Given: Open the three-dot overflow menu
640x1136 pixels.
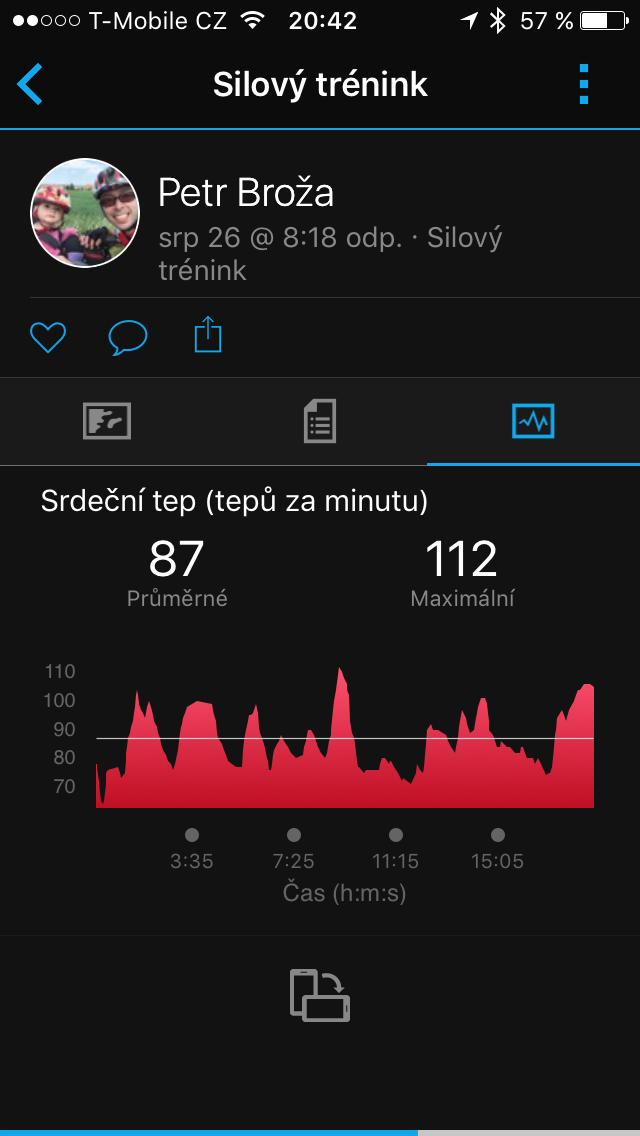Looking at the screenshot, I should pyautogui.click(x=585, y=85).
